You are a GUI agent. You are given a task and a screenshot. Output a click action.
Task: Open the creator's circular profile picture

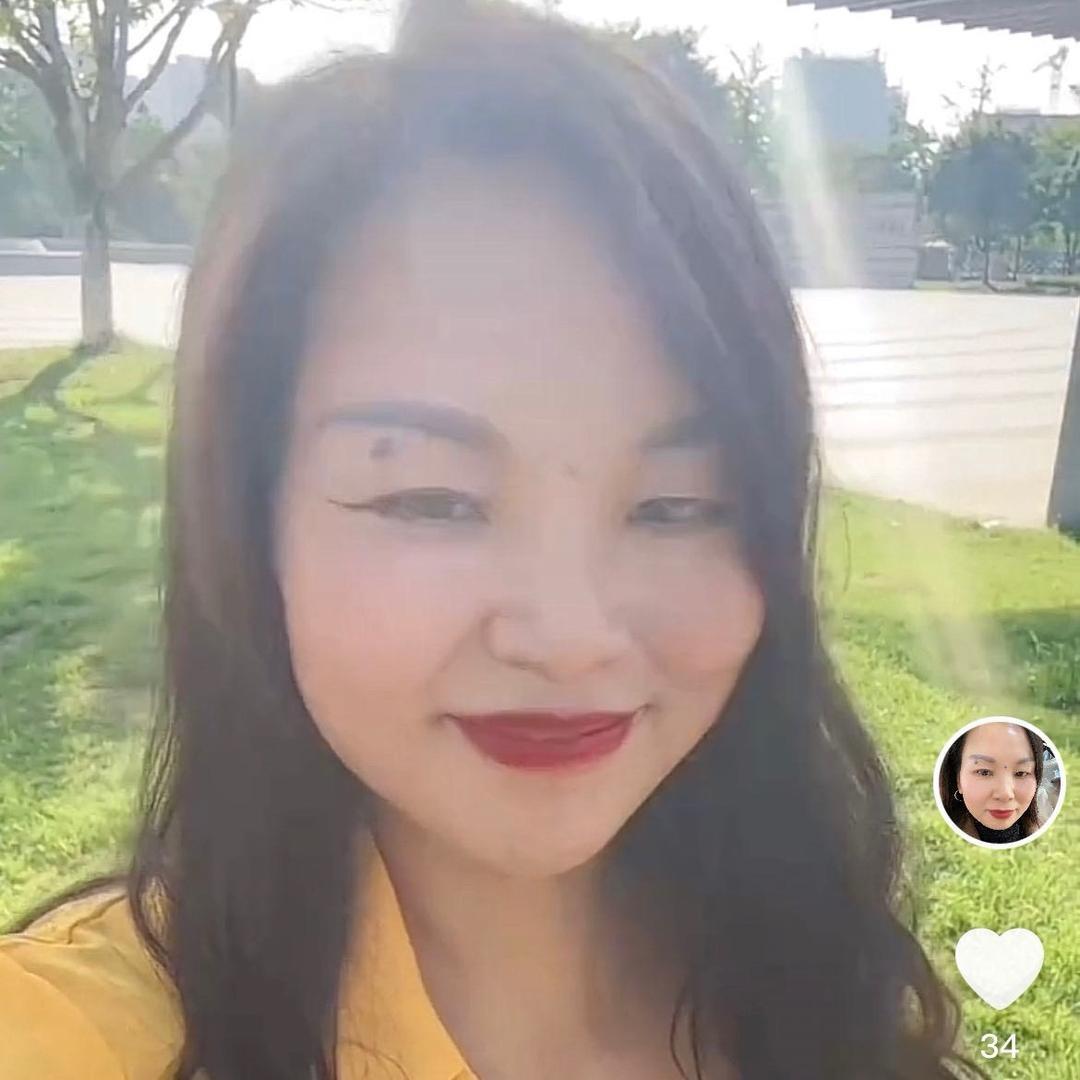pos(999,783)
